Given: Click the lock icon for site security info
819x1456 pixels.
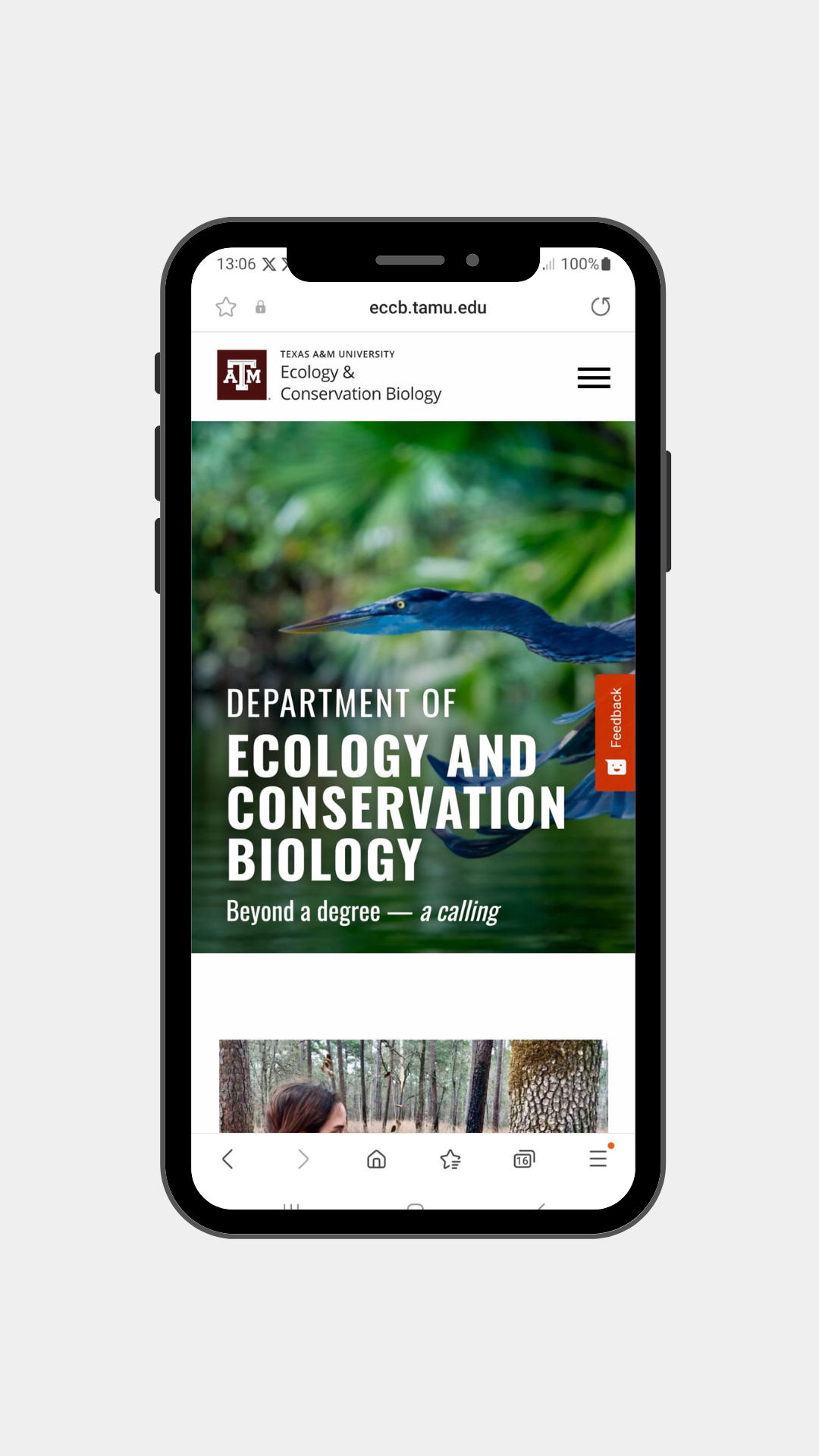Looking at the screenshot, I should (259, 307).
